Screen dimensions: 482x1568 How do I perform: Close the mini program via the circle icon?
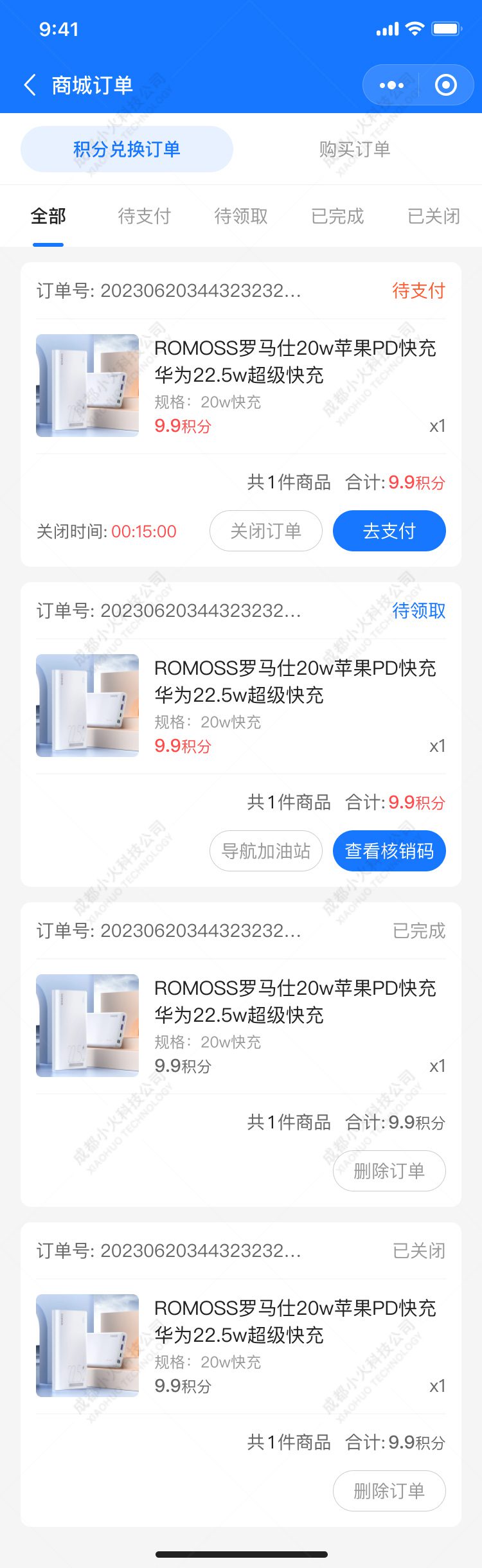(445, 85)
